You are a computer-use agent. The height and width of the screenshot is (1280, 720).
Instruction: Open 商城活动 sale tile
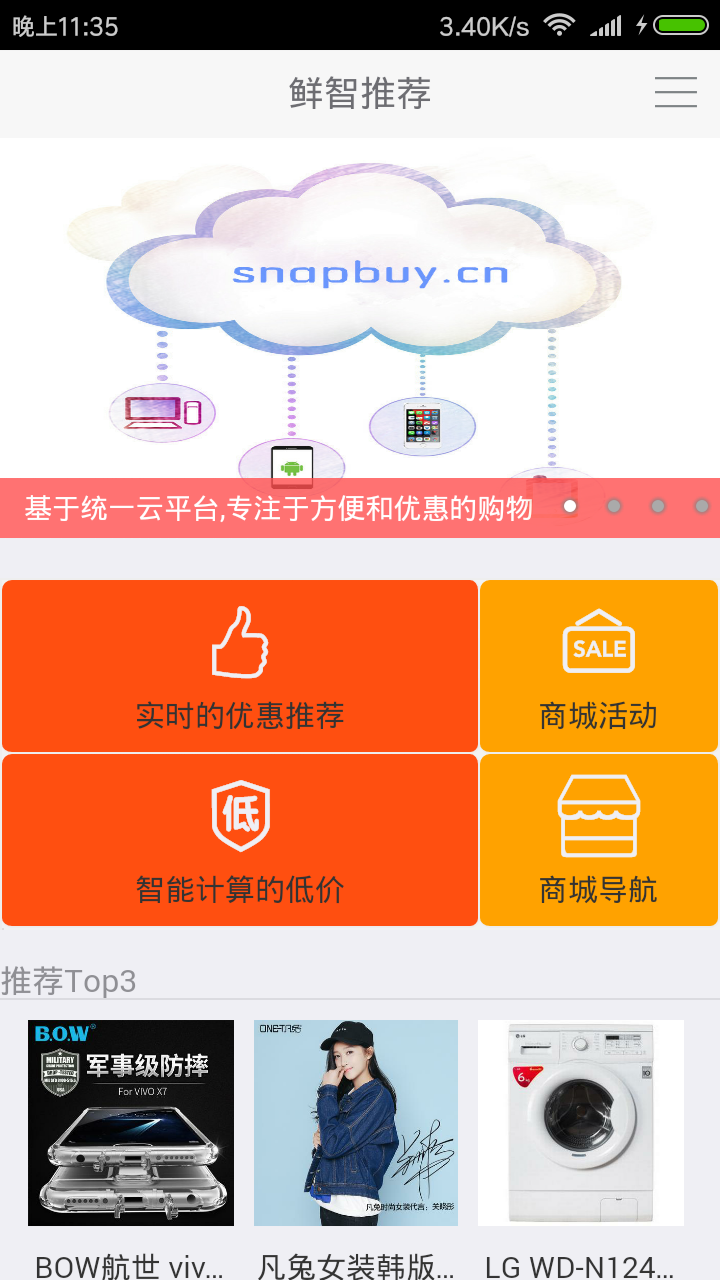pos(599,666)
